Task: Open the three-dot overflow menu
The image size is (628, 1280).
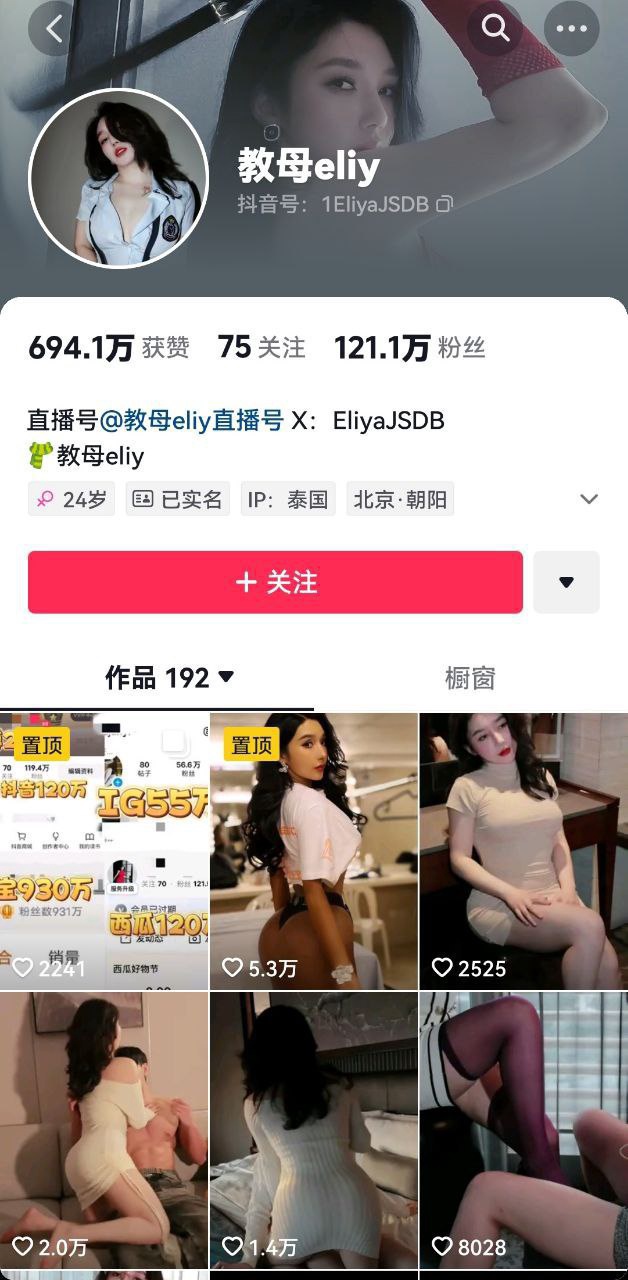Action: [571, 28]
